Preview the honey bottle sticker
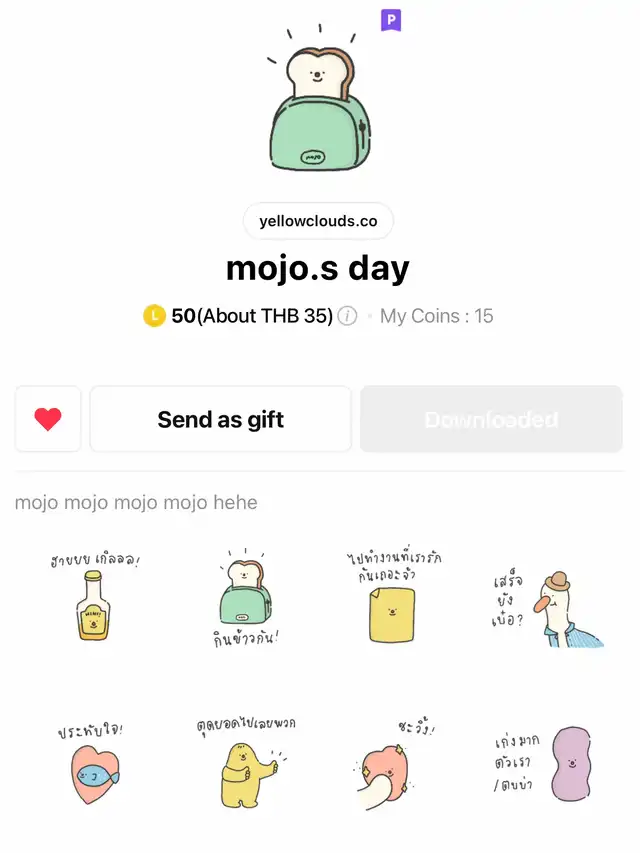 coord(94,597)
